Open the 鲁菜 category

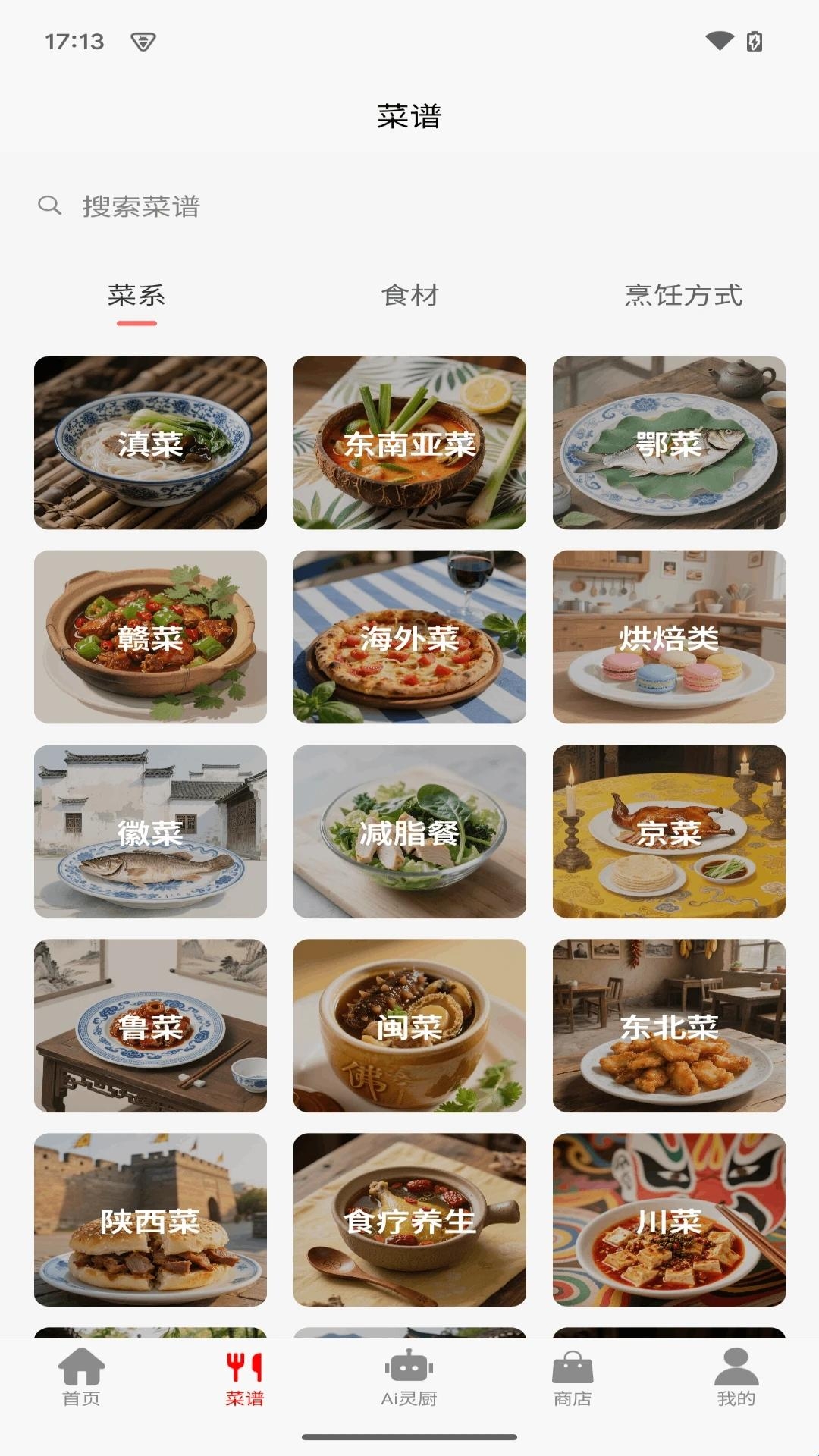(x=150, y=1026)
